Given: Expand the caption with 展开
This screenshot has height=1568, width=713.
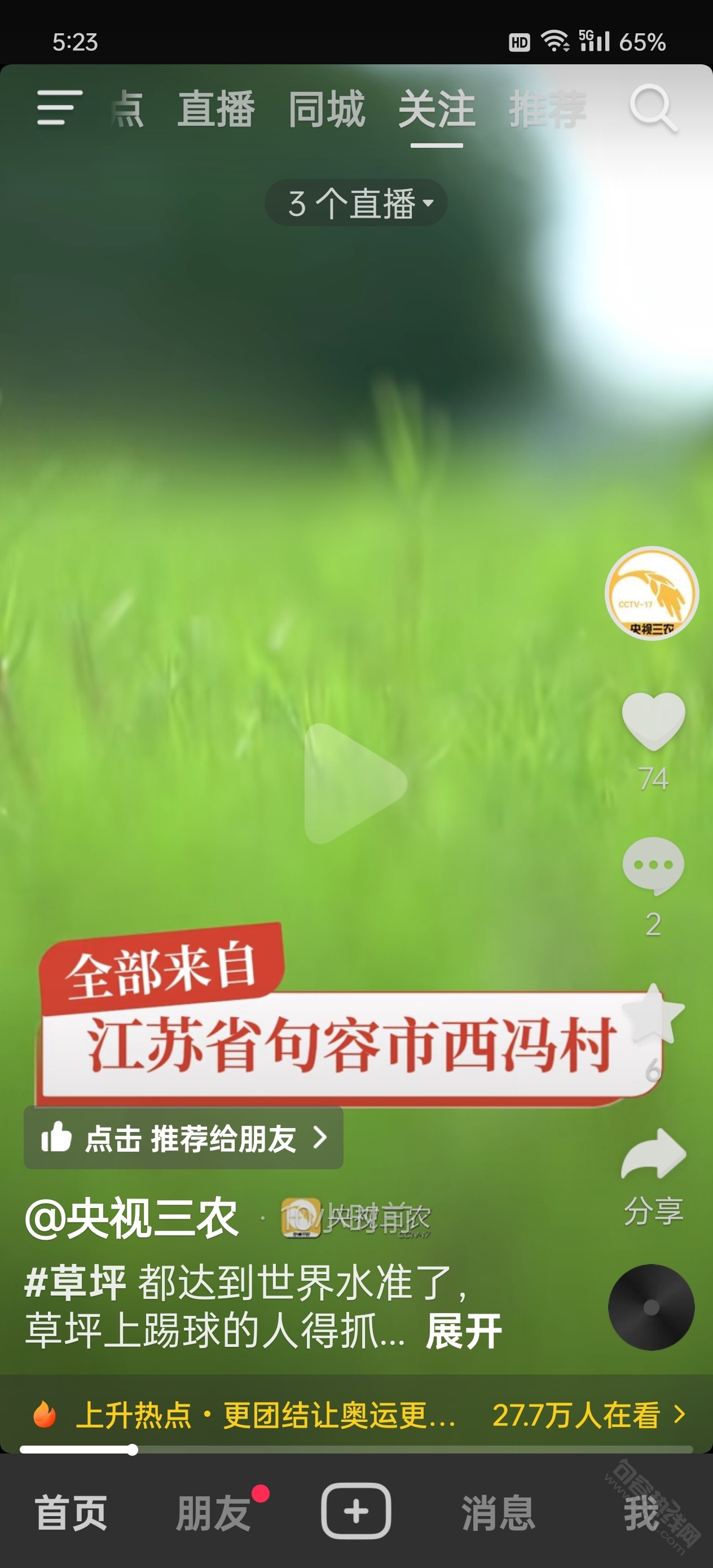Looking at the screenshot, I should 464,1331.
